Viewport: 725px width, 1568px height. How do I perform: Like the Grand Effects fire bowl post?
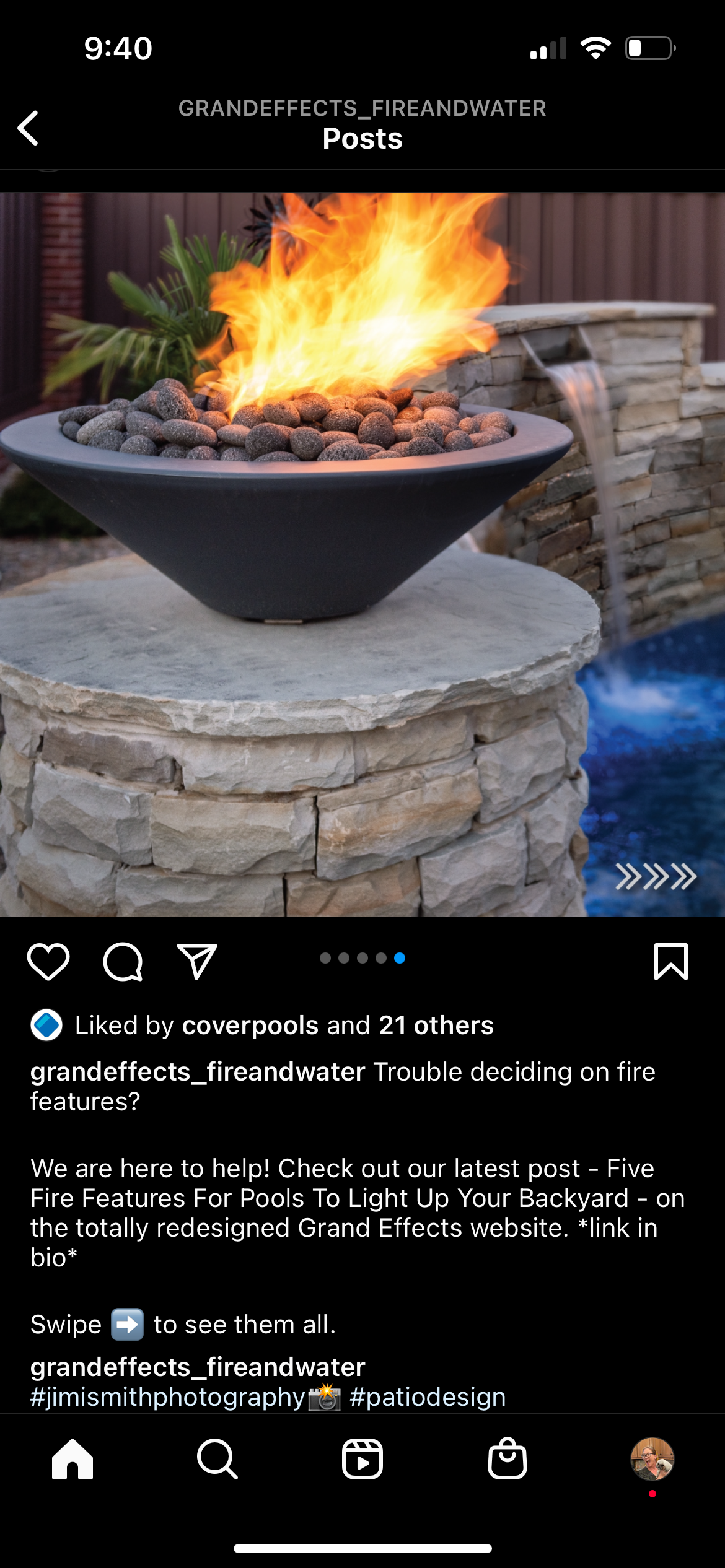tap(48, 962)
